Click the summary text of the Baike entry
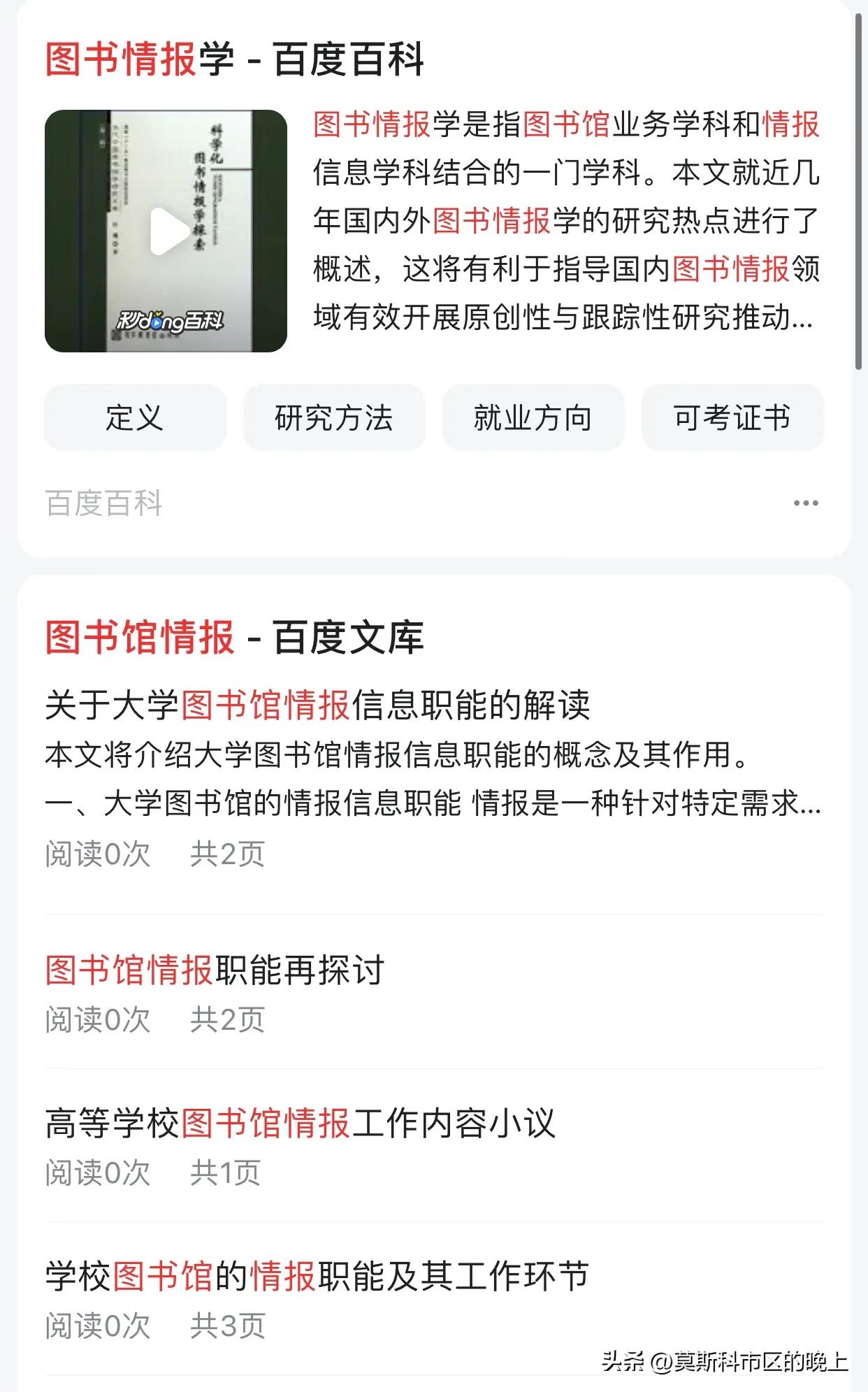Screen dimensions: 868x1392 pyautogui.click(x=566, y=224)
